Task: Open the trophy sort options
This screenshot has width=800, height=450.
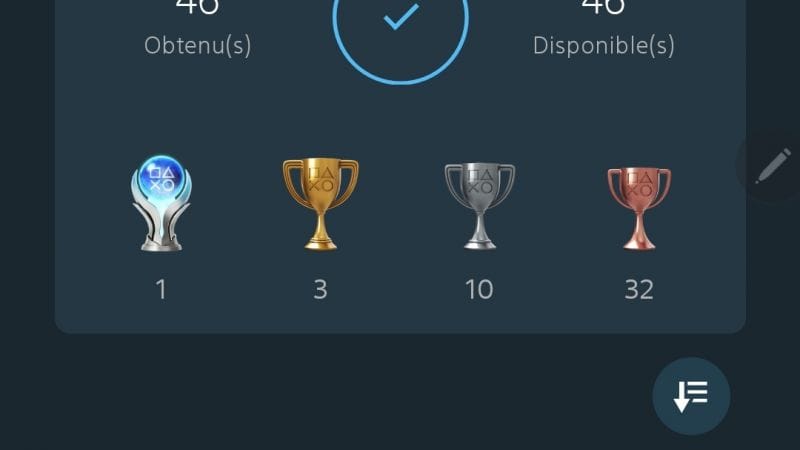Action: click(691, 396)
